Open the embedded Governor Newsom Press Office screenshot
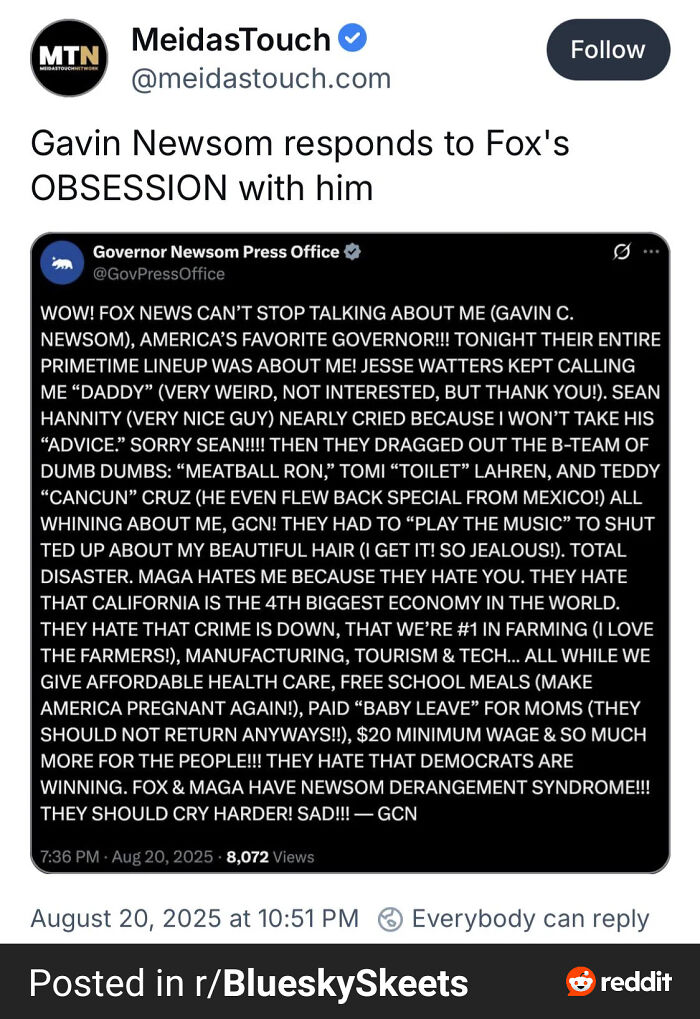Screen dimensions: 700x1019 point(350,552)
